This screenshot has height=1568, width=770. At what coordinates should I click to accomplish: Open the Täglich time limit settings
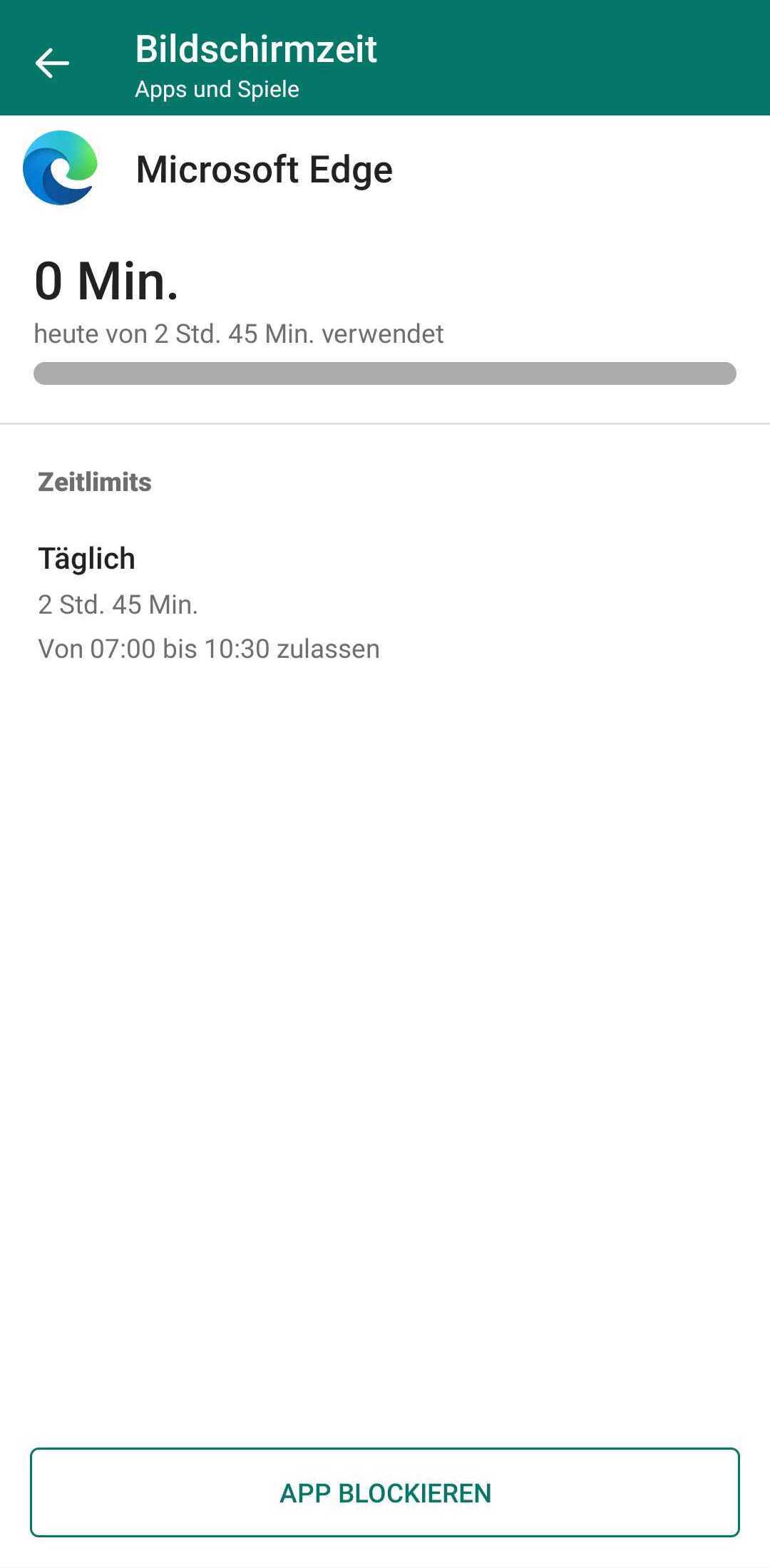[208, 603]
